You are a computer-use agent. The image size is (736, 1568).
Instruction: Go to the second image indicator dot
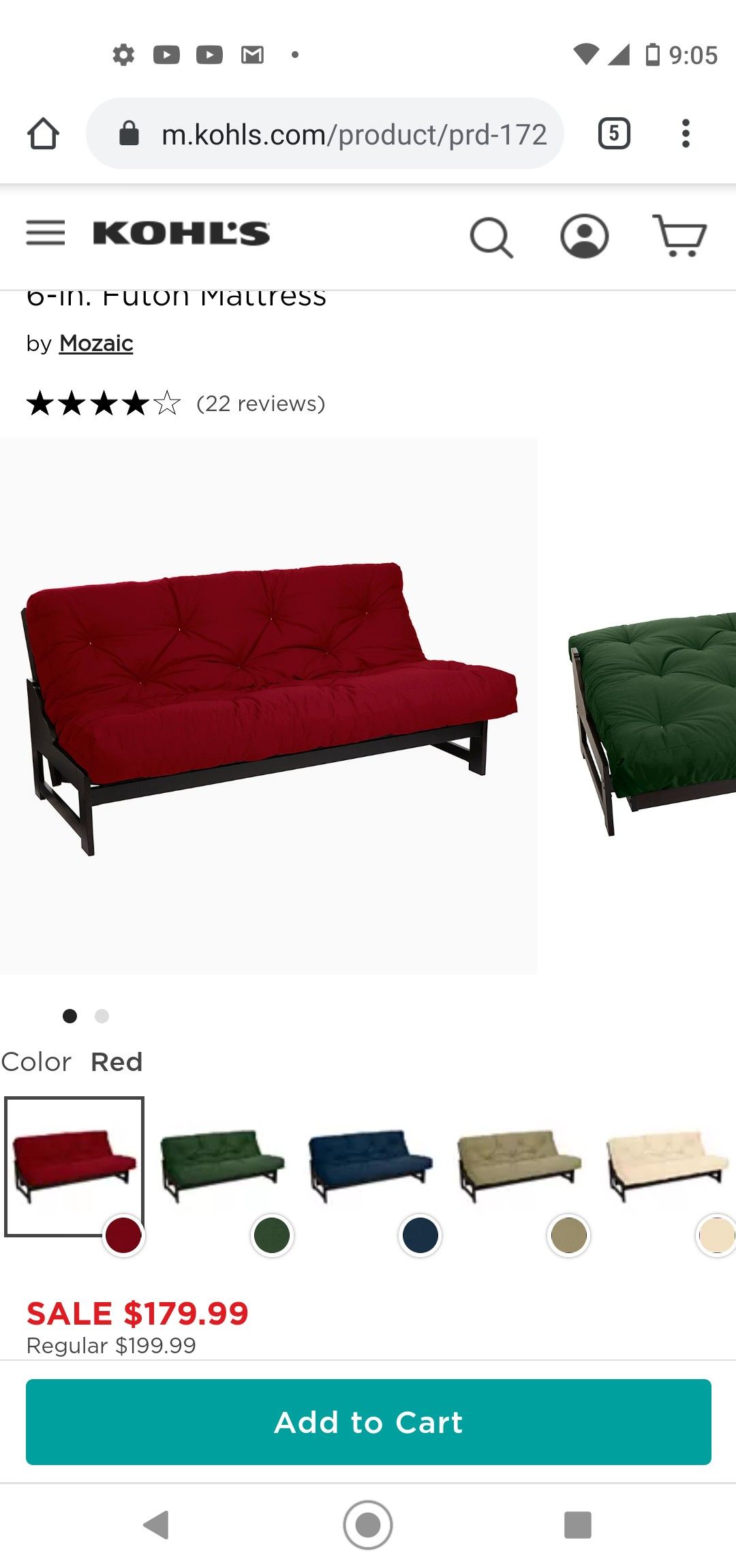click(x=102, y=1016)
